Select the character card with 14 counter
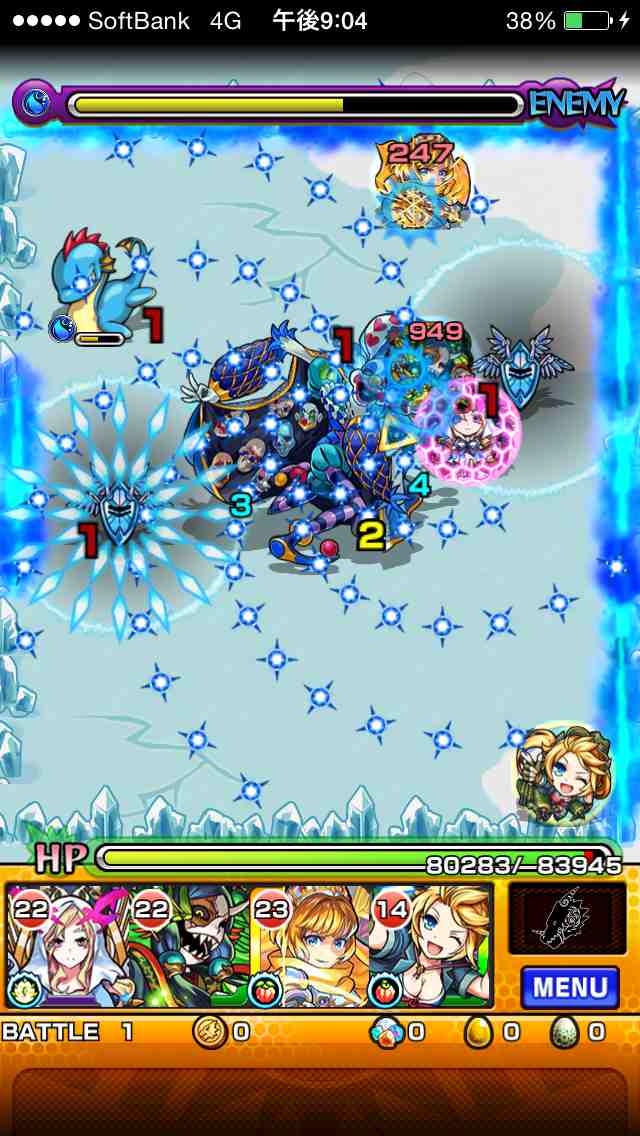 pos(432,946)
